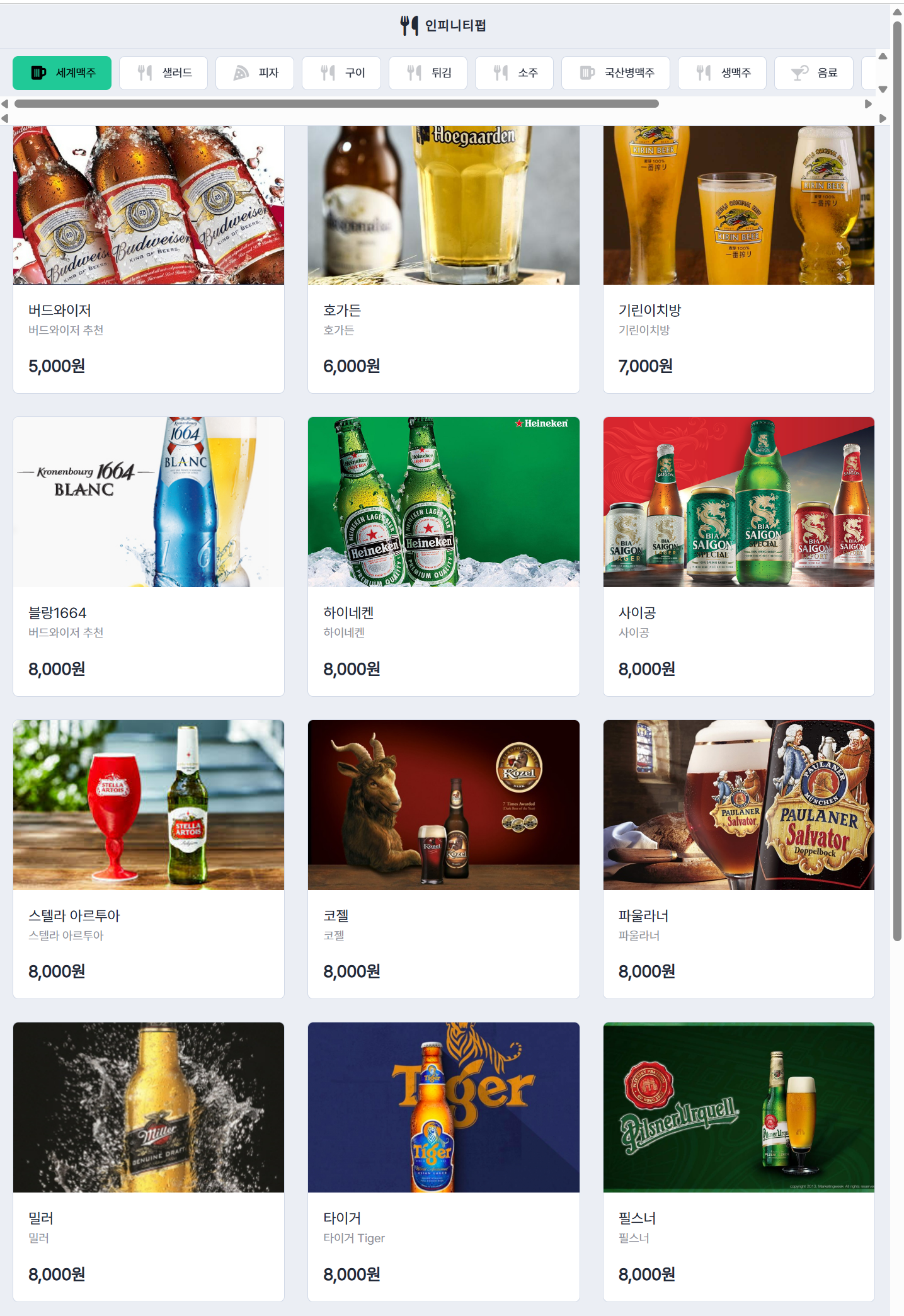This screenshot has height=1316, width=904.
Task: Switch to the 생맥주 tab
Action: (x=722, y=73)
